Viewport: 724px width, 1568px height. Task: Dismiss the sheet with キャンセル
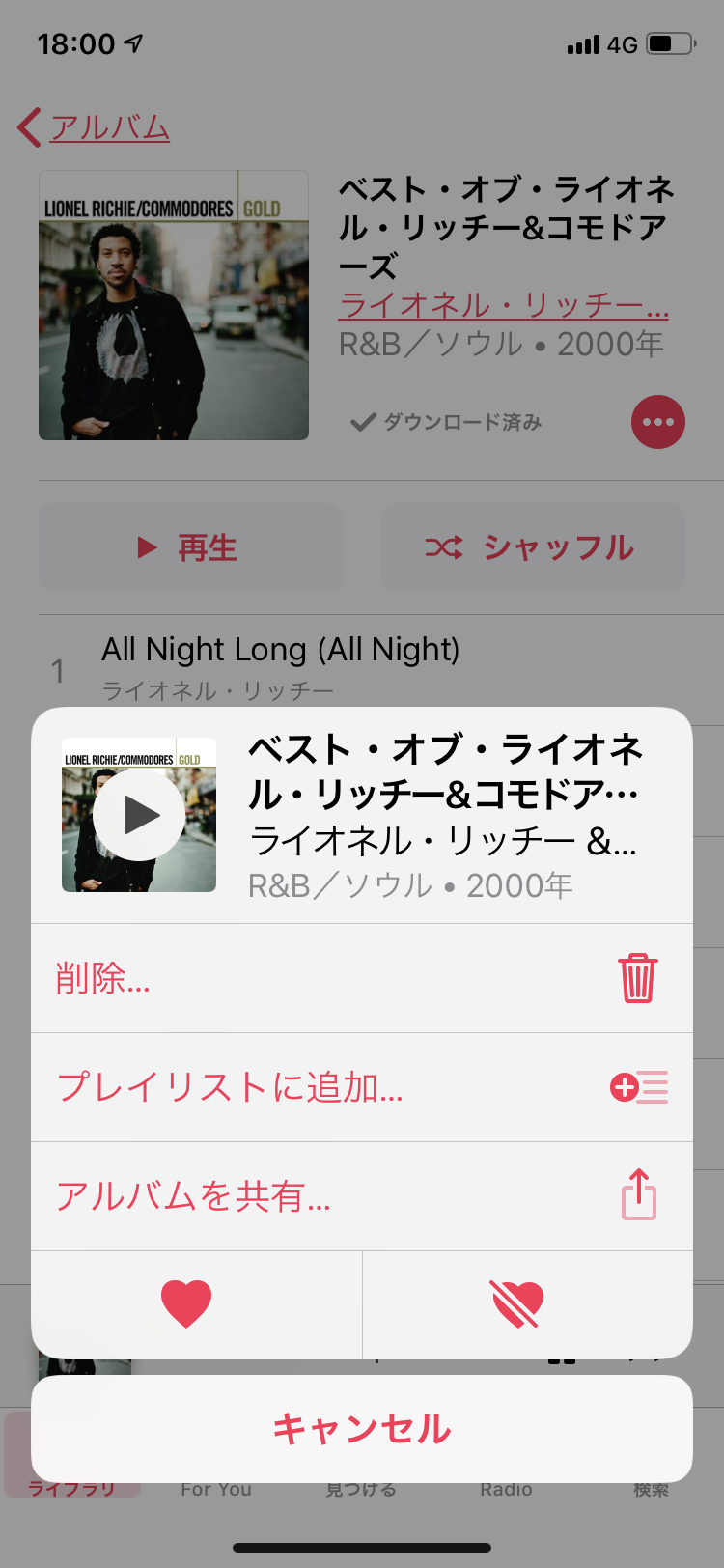361,1428
